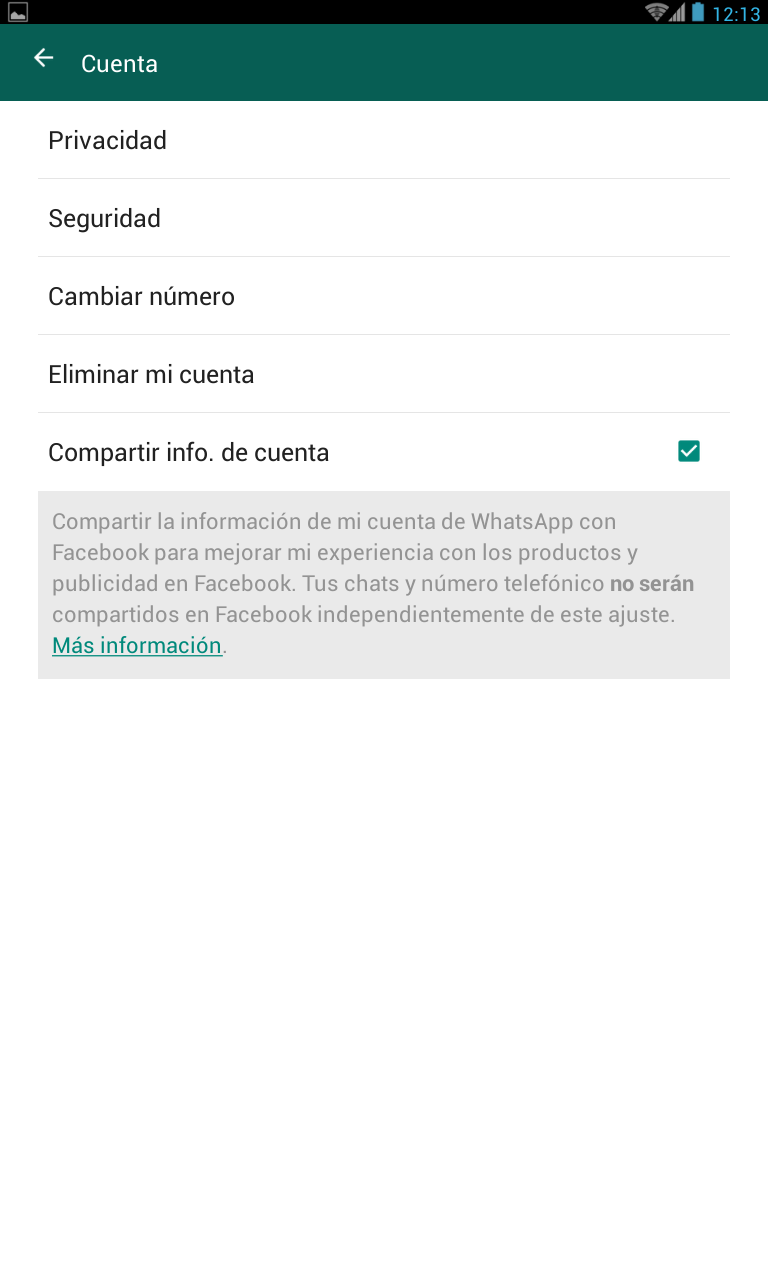The width and height of the screenshot is (768, 1280).
Task: Open the Más información link
Action: pos(137,646)
